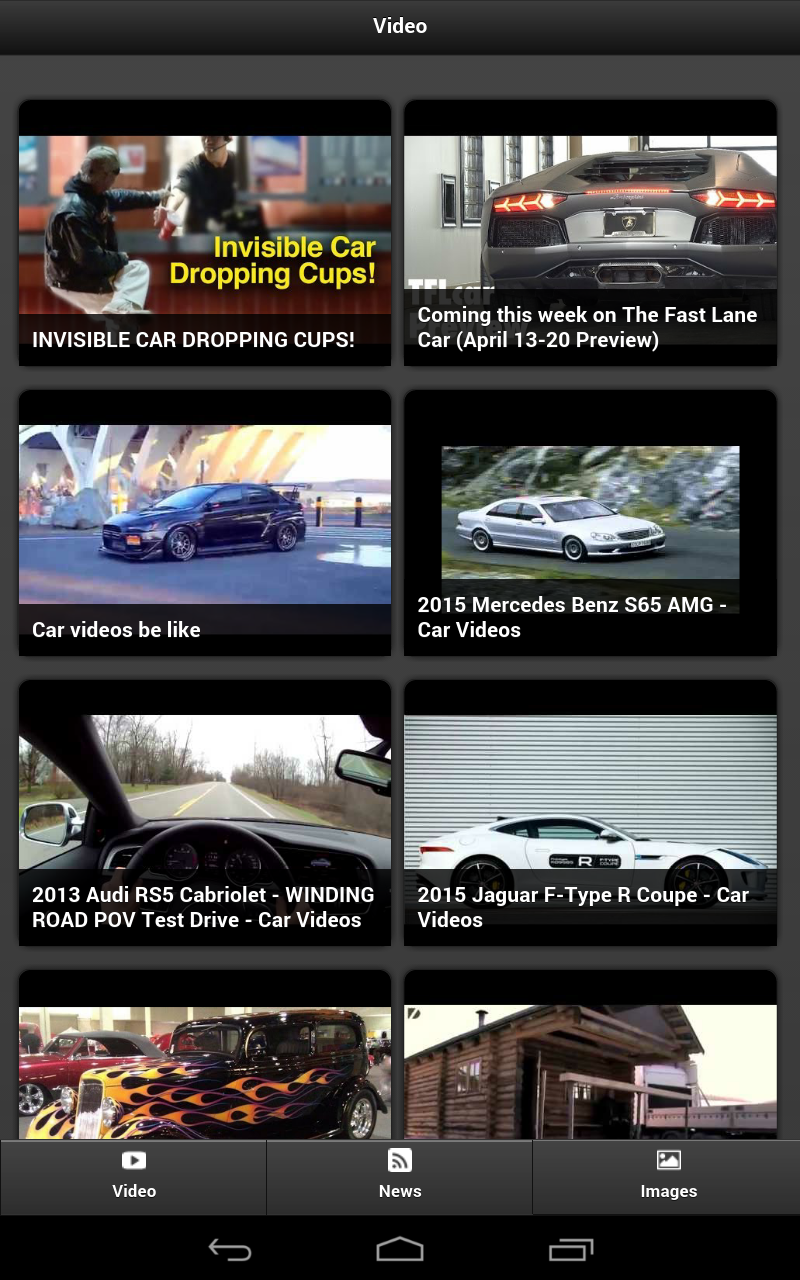The image size is (800, 1280).
Task: Tap the News feed icon in bottom bar
Action: coord(400,1160)
